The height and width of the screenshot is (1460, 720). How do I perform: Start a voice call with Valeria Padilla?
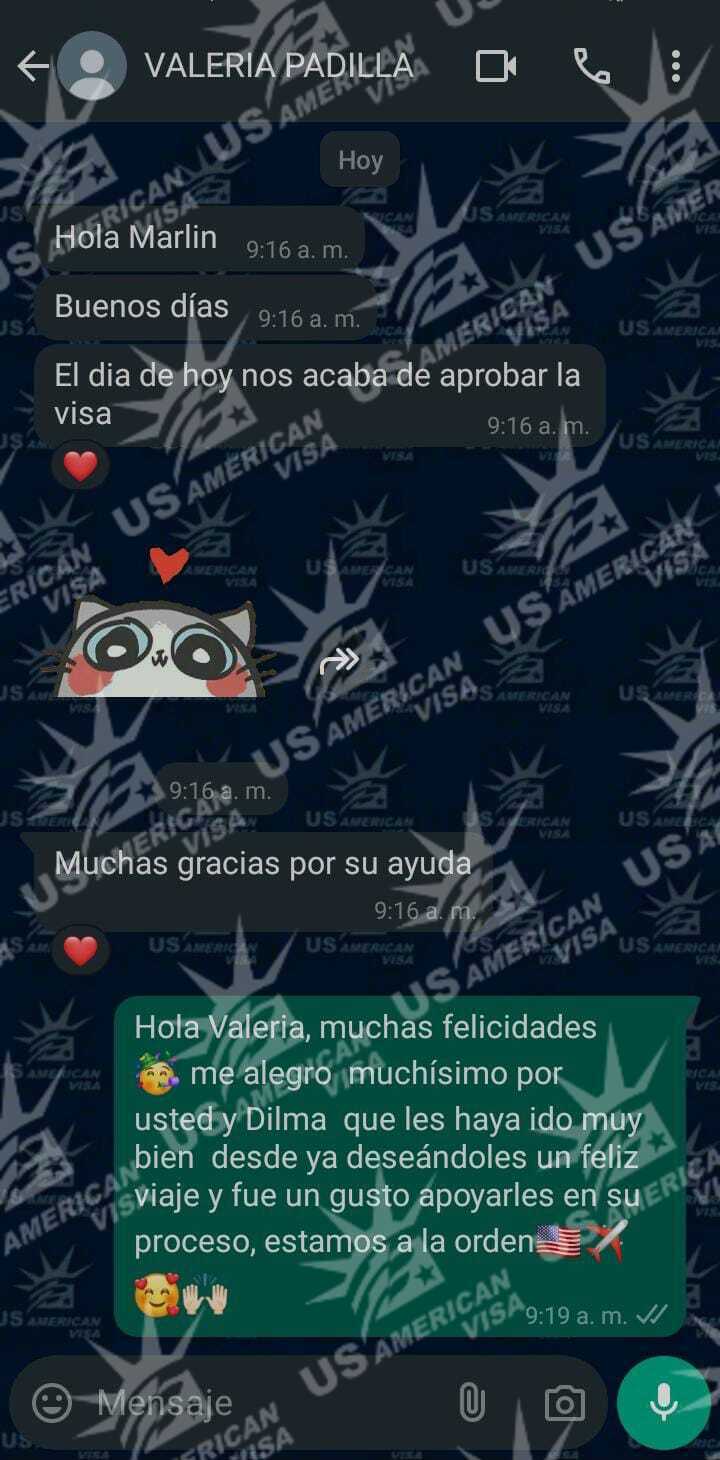click(x=591, y=67)
